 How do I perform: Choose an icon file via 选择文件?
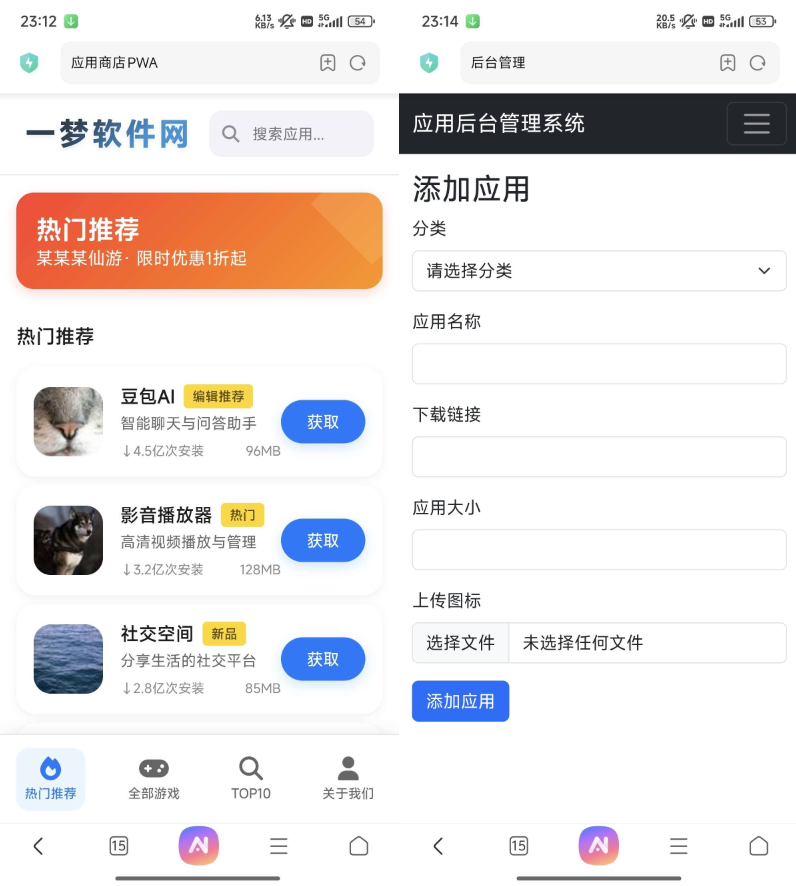coord(460,642)
